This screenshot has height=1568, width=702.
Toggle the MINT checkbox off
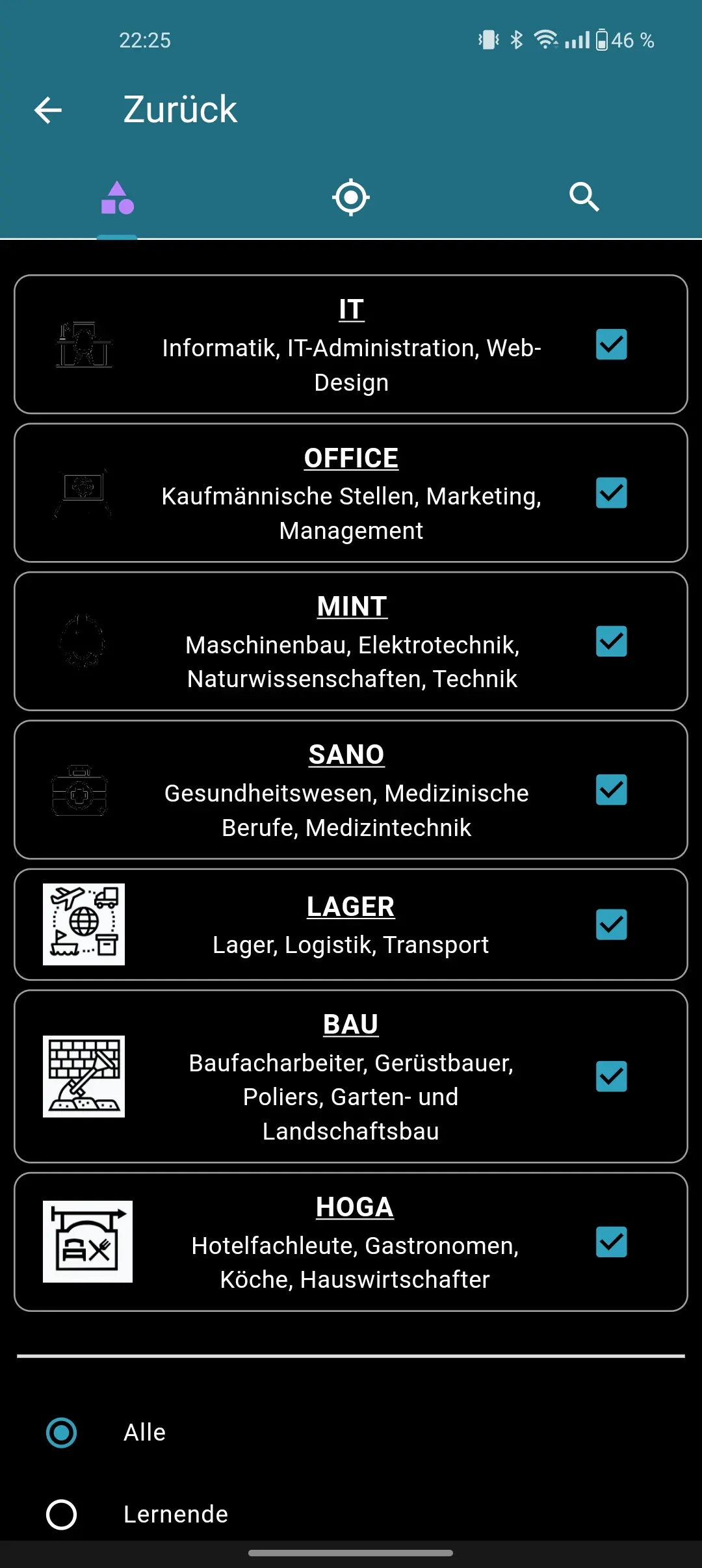coord(611,642)
